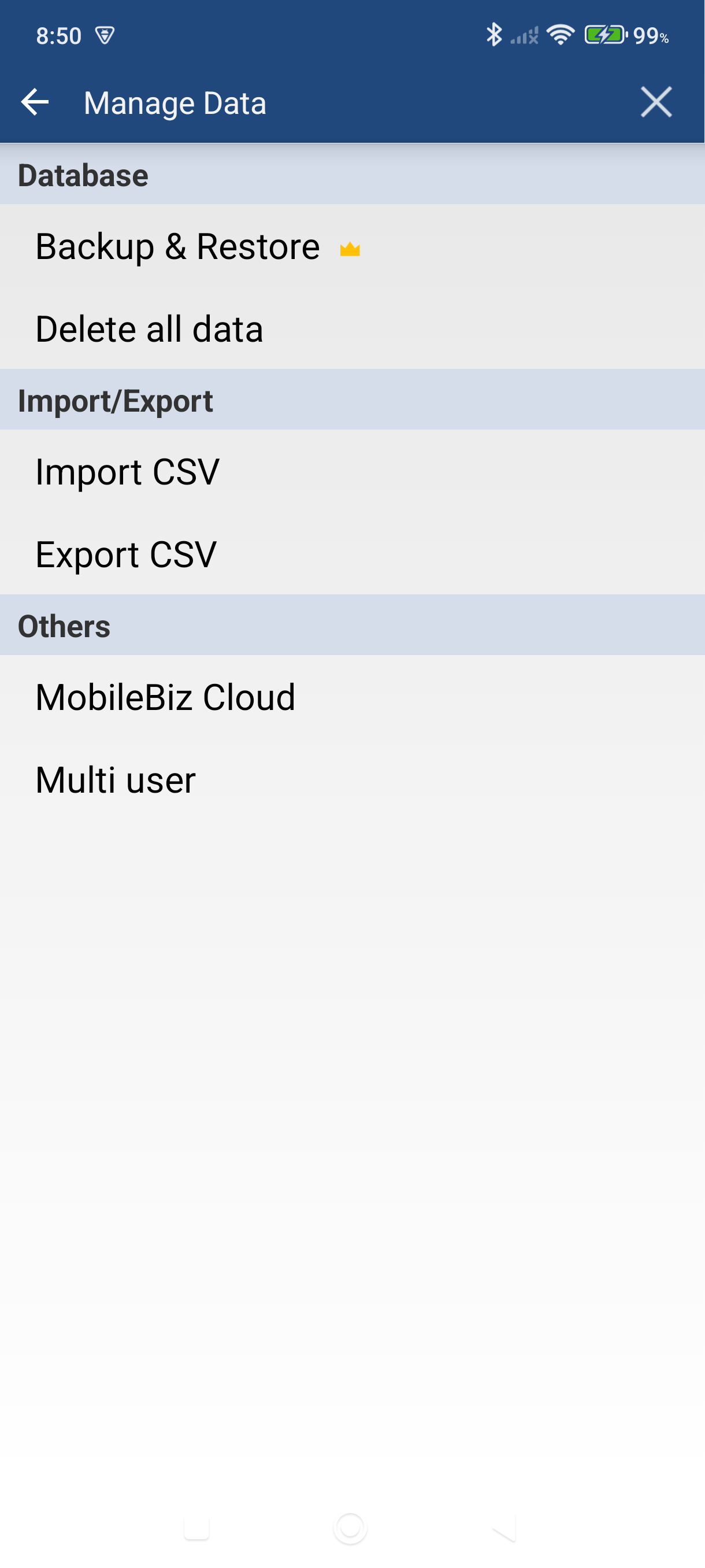Tap the system home button

pyautogui.click(x=350, y=1528)
